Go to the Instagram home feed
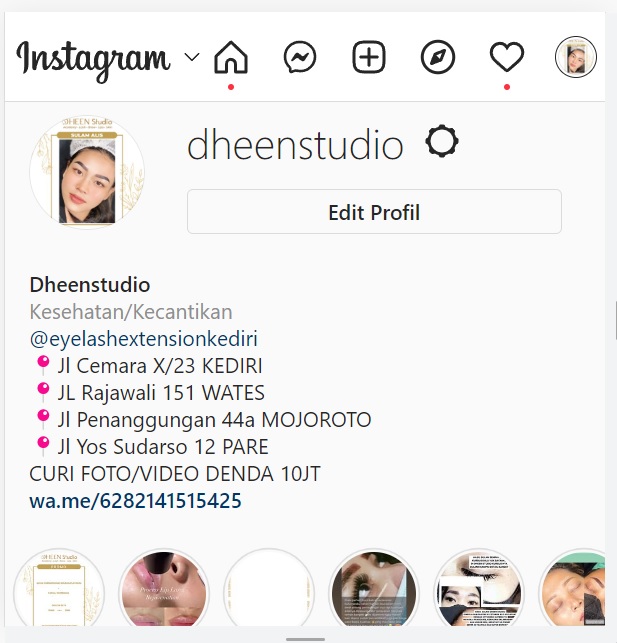The width and height of the screenshot is (617, 643). (231, 58)
